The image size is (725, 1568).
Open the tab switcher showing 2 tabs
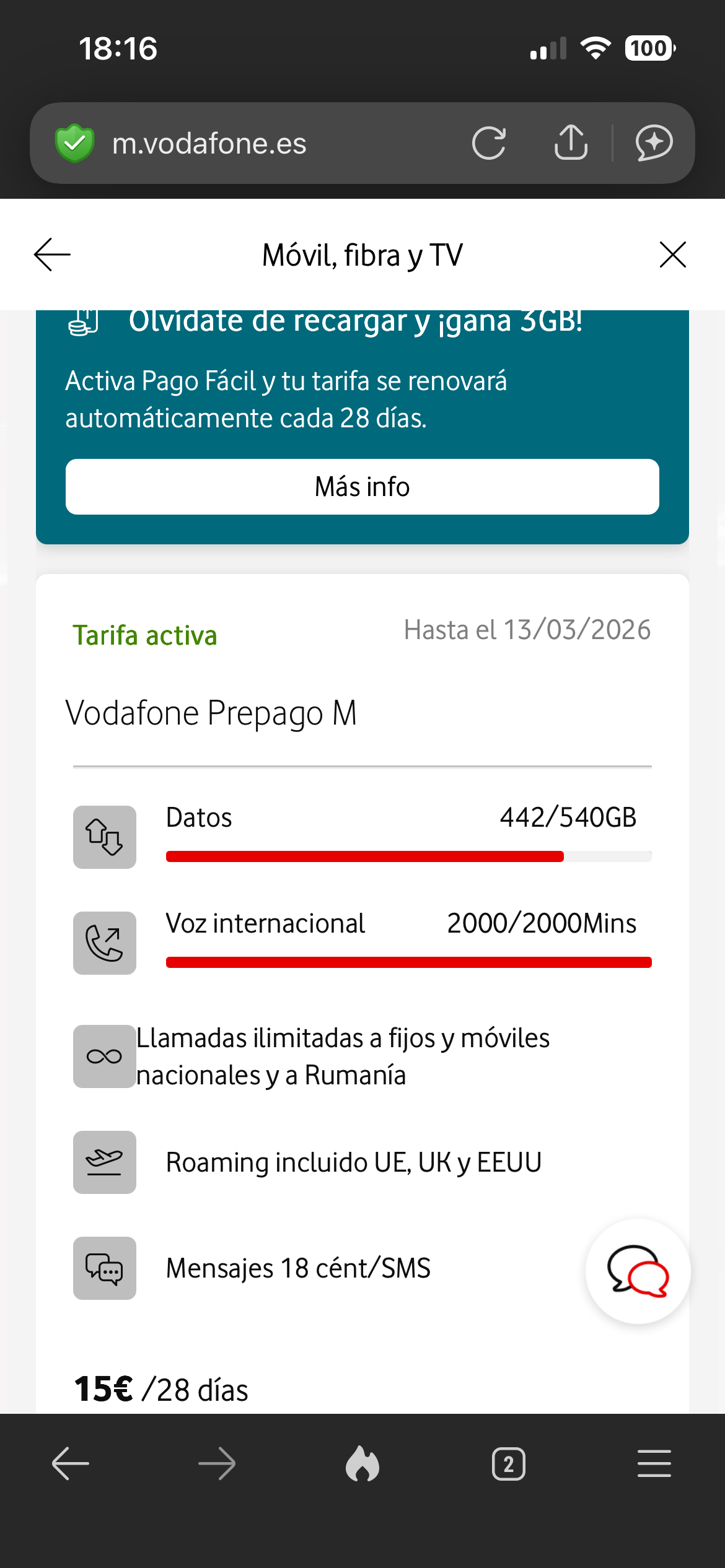click(509, 1464)
